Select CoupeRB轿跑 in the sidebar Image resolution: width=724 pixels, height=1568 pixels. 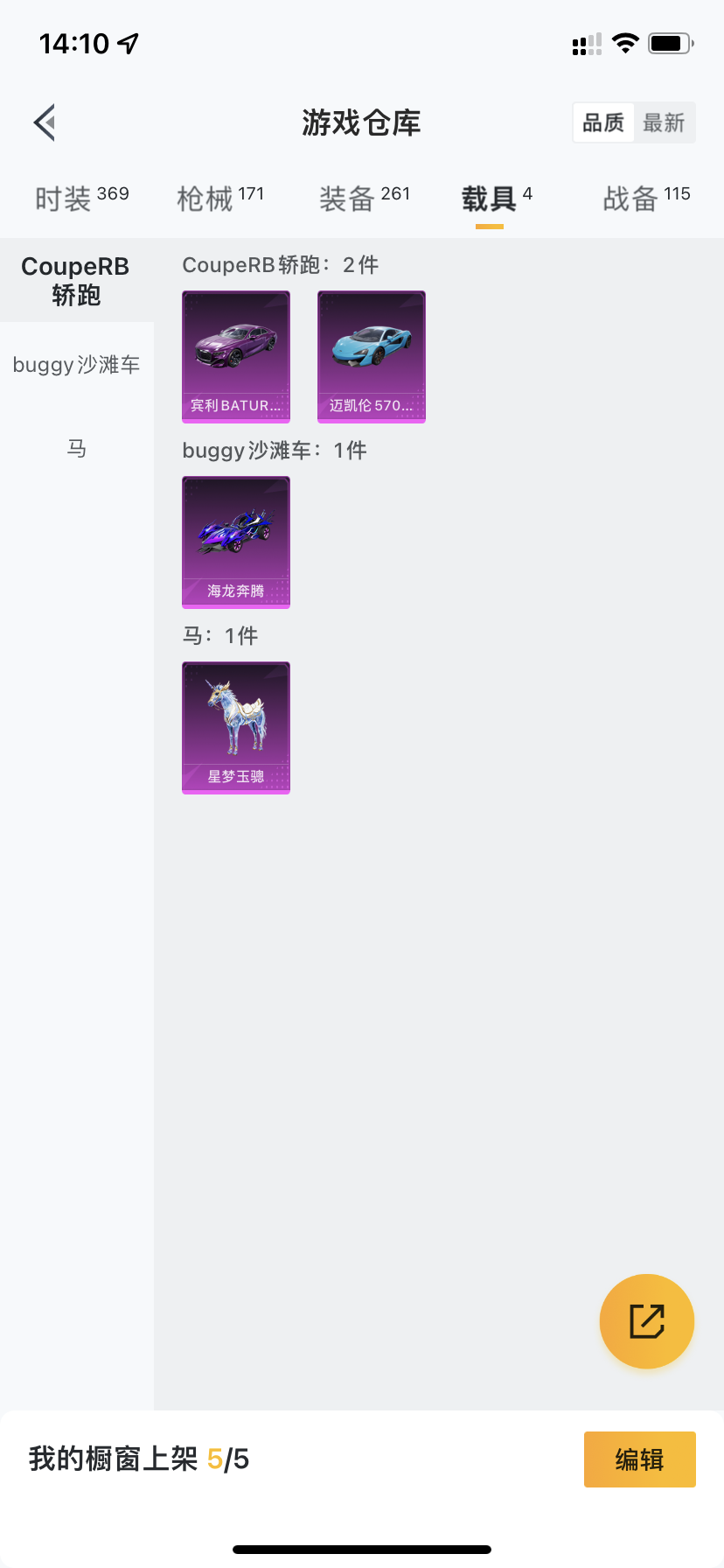point(76,280)
